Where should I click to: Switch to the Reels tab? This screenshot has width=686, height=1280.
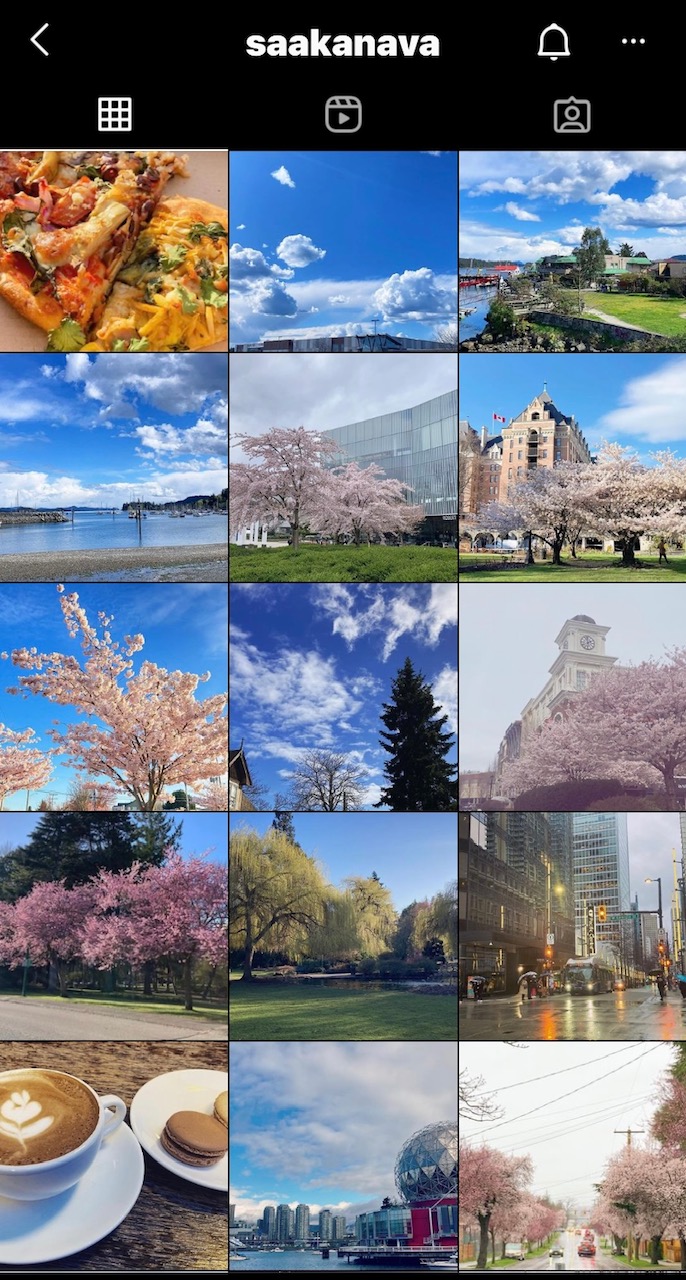[343, 115]
